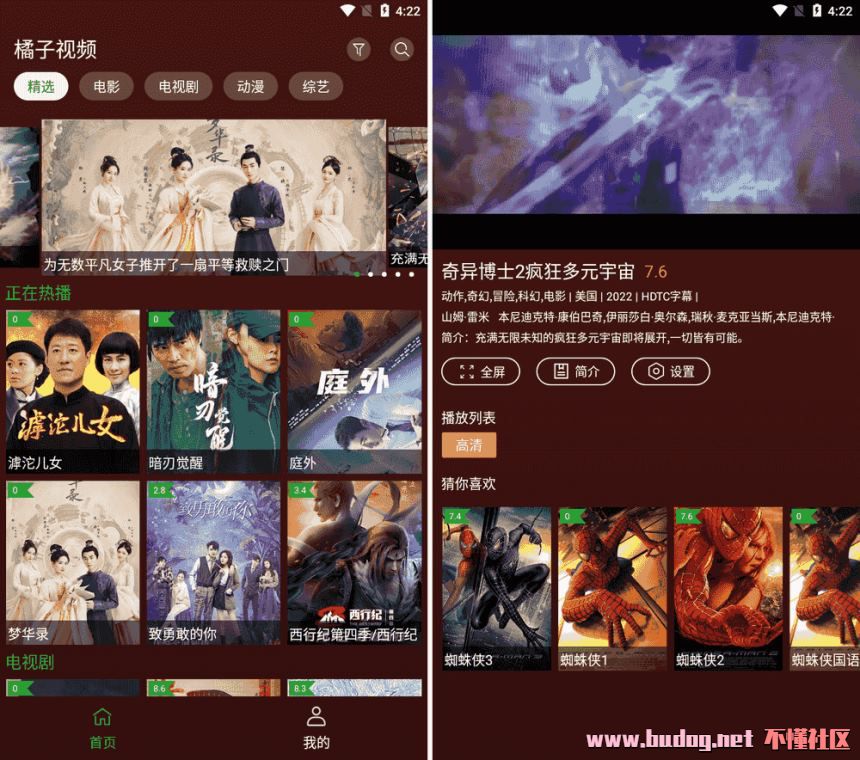Switch to the 电影 tab
The image size is (860, 760).
[x=106, y=87]
